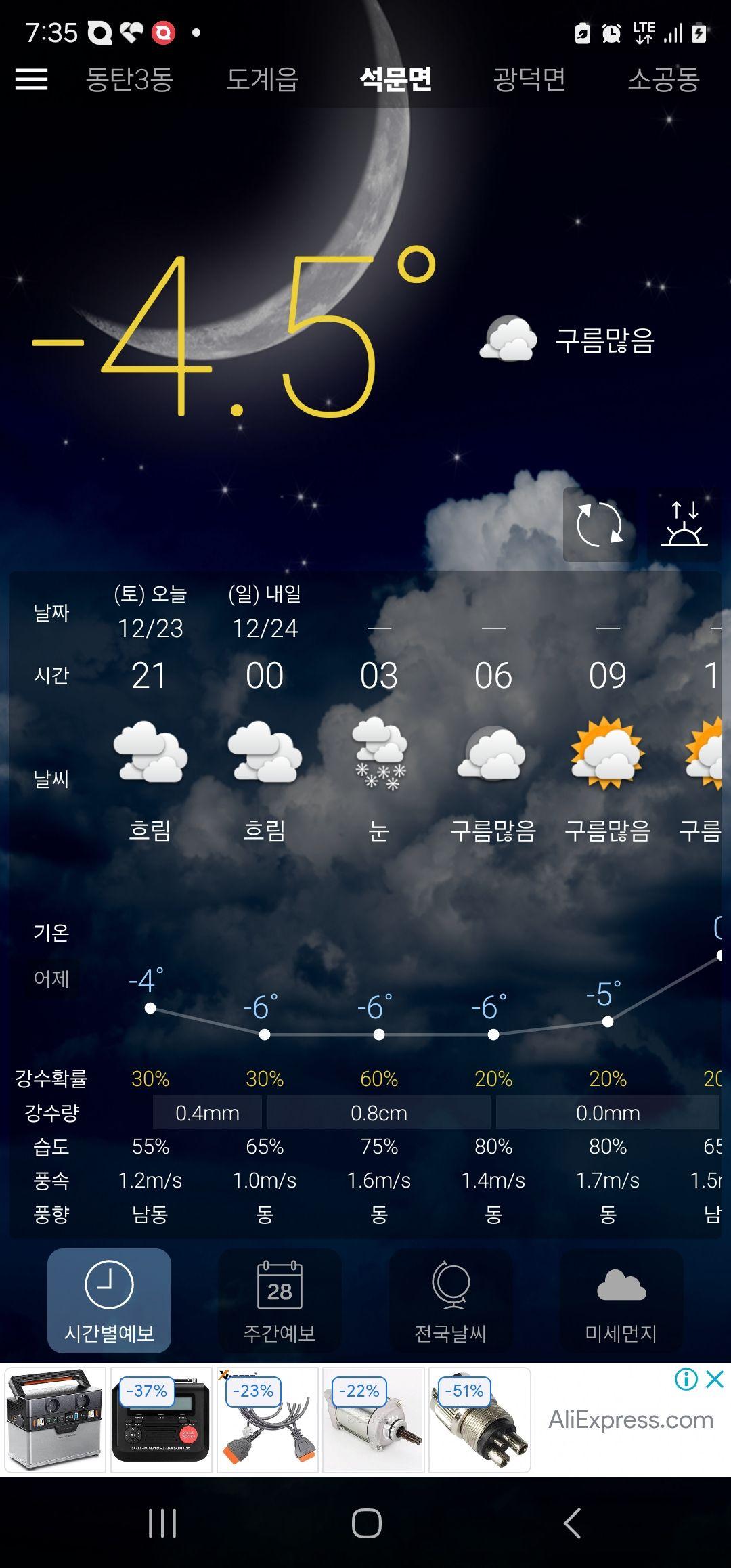This screenshot has height=1568, width=731.
Task: Open the 미세먼지 fine dust view
Action: pos(621,1300)
